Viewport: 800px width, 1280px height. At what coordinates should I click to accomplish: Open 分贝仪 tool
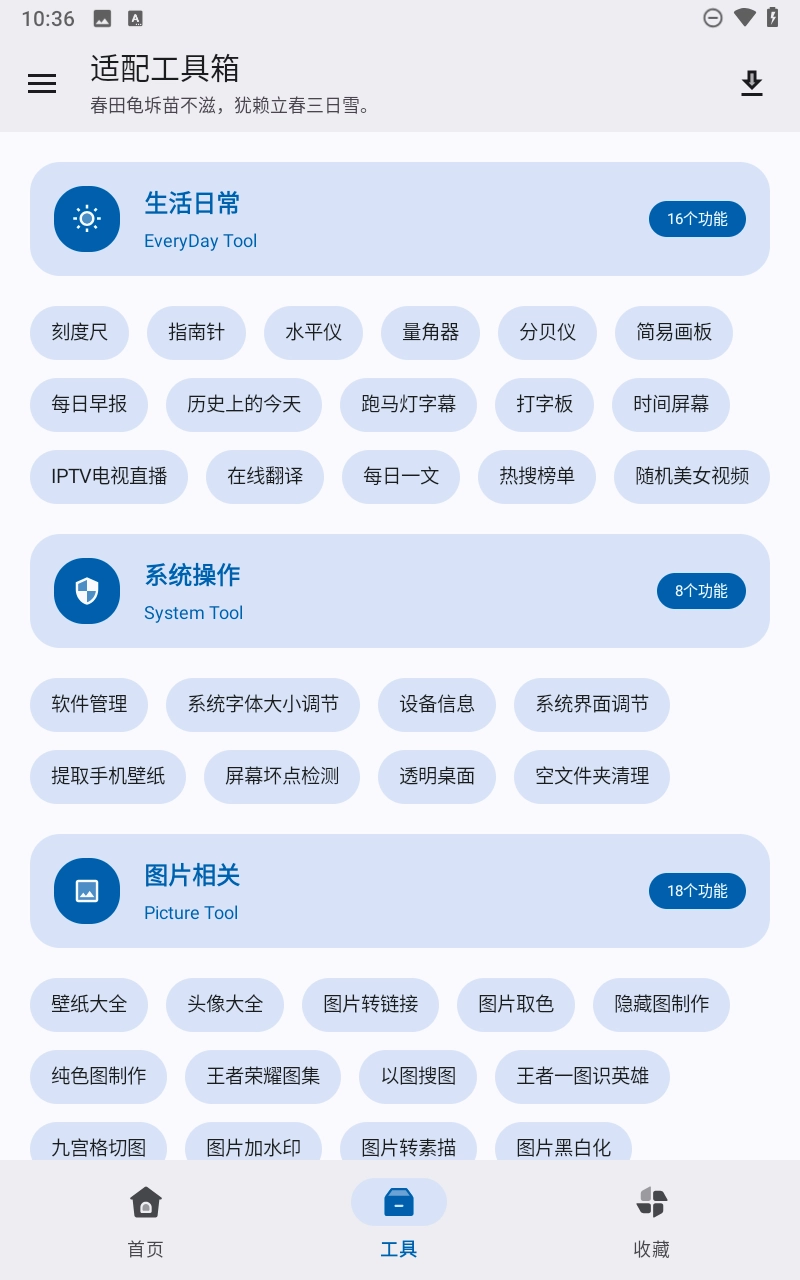547,332
